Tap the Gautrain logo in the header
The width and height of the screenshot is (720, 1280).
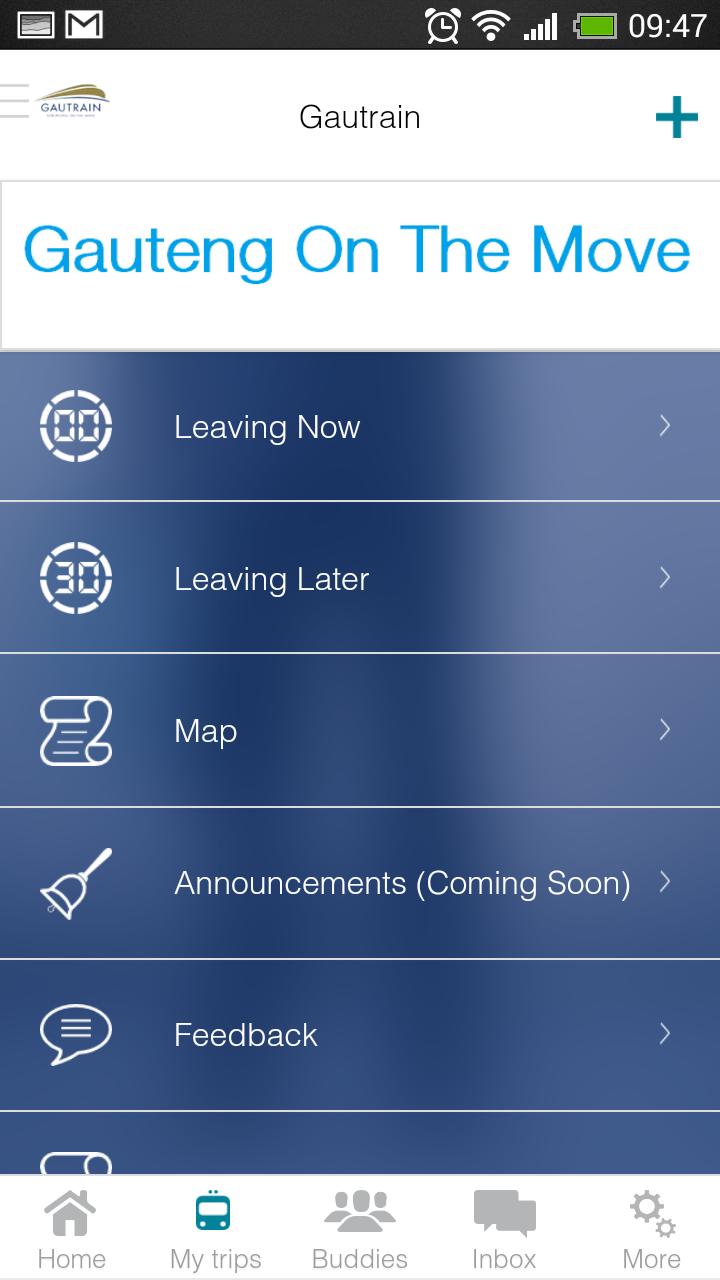71,100
